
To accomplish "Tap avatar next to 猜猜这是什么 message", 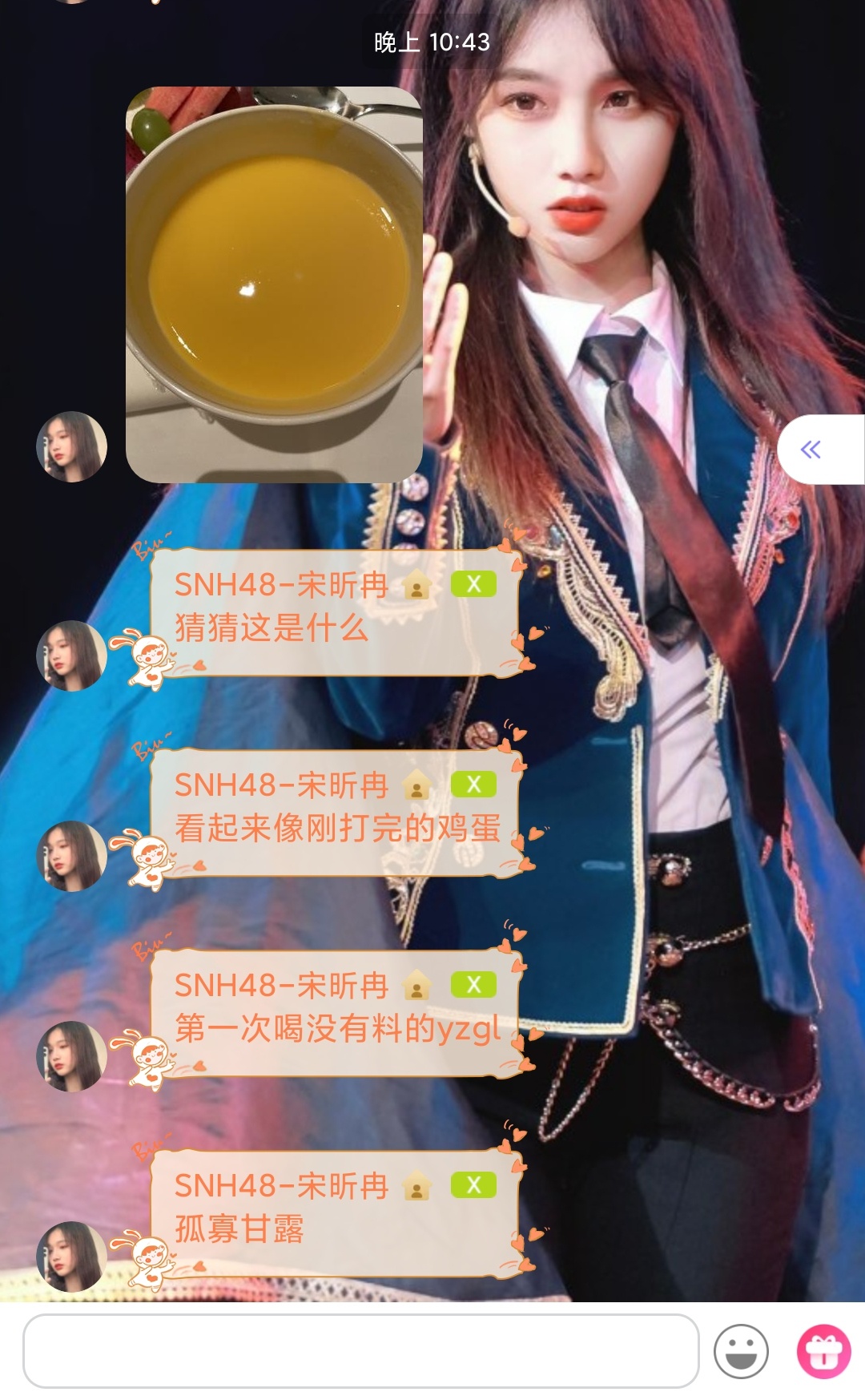I will (72, 656).
